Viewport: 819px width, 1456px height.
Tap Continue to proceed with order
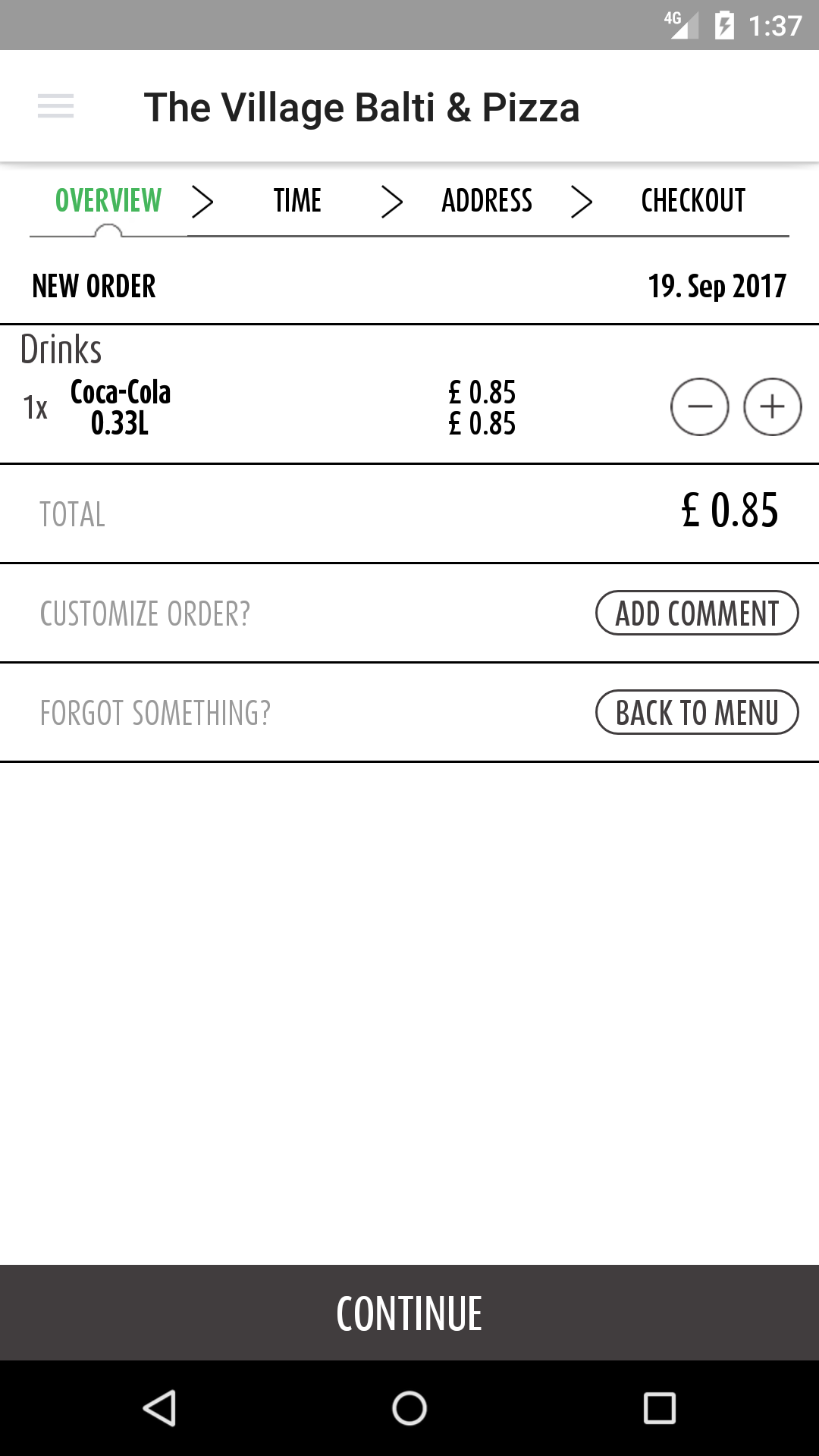[x=409, y=1313]
